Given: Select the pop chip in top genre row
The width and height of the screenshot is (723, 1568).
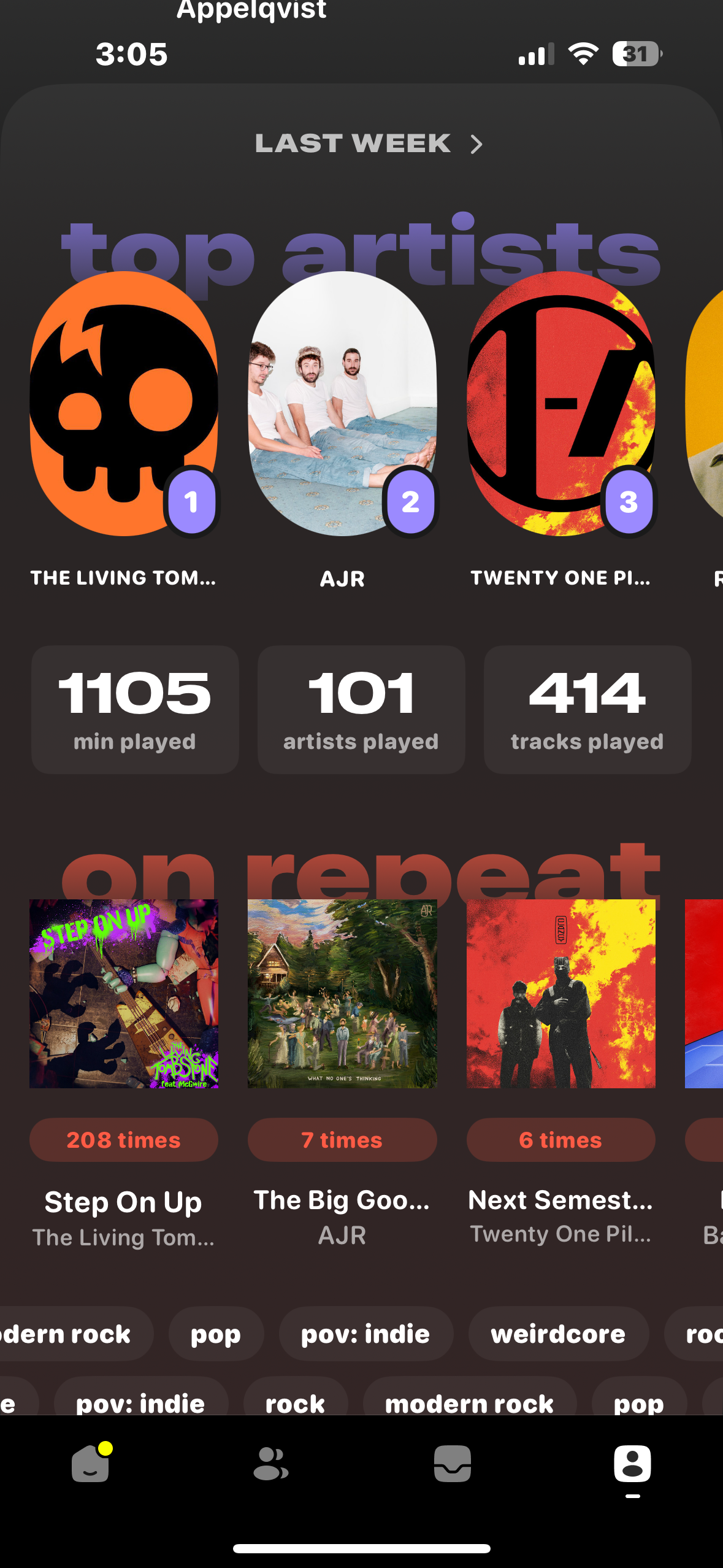Looking at the screenshot, I should pos(216,1334).
